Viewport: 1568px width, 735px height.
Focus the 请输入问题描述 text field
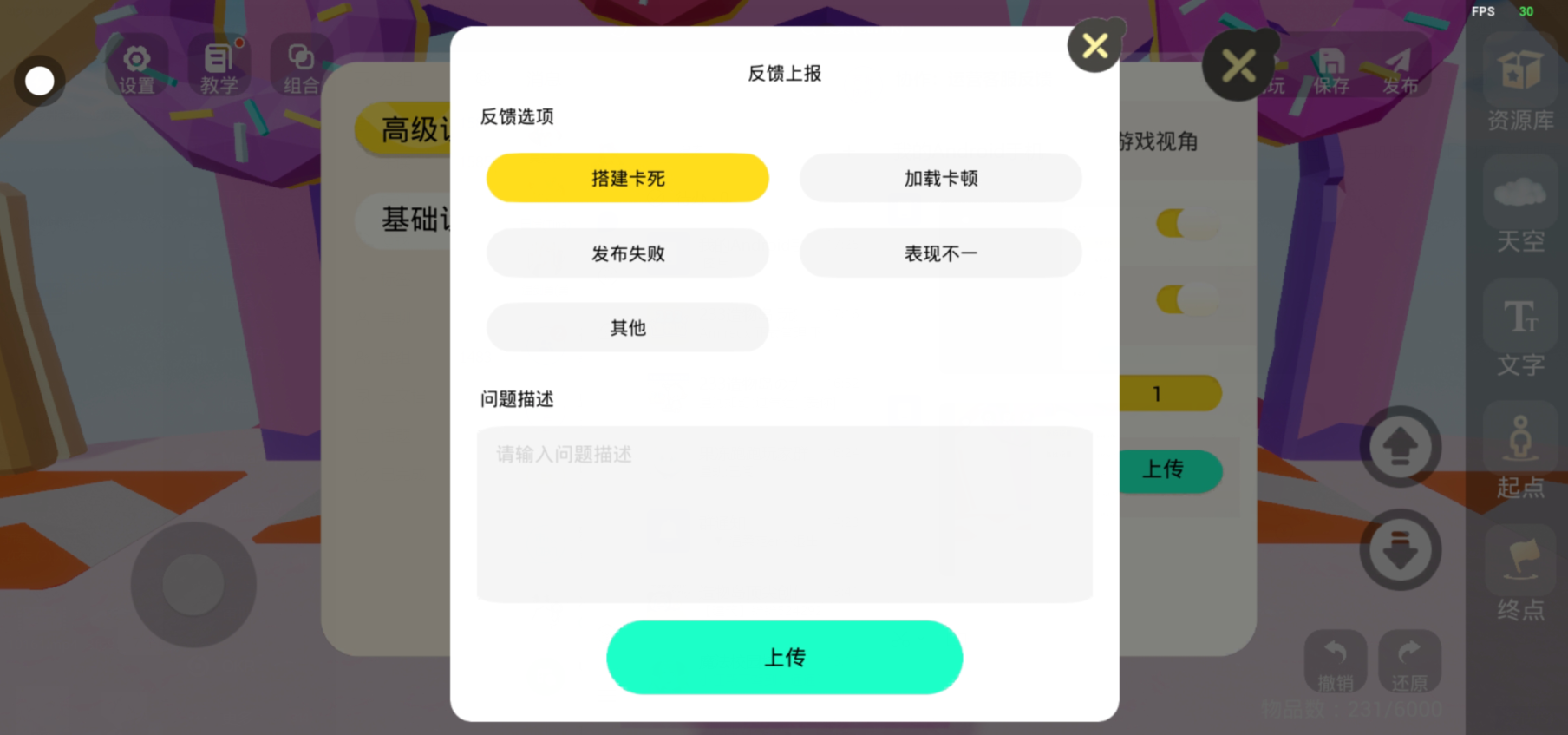tap(784, 514)
